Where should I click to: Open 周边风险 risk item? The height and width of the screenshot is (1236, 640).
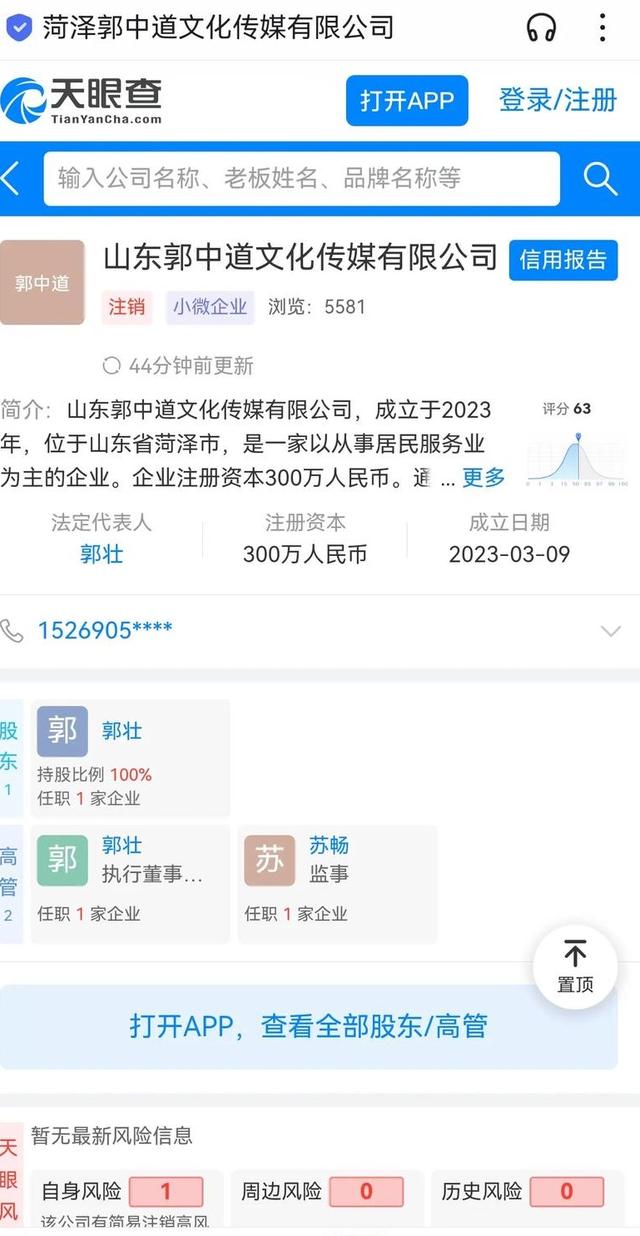click(324, 1192)
